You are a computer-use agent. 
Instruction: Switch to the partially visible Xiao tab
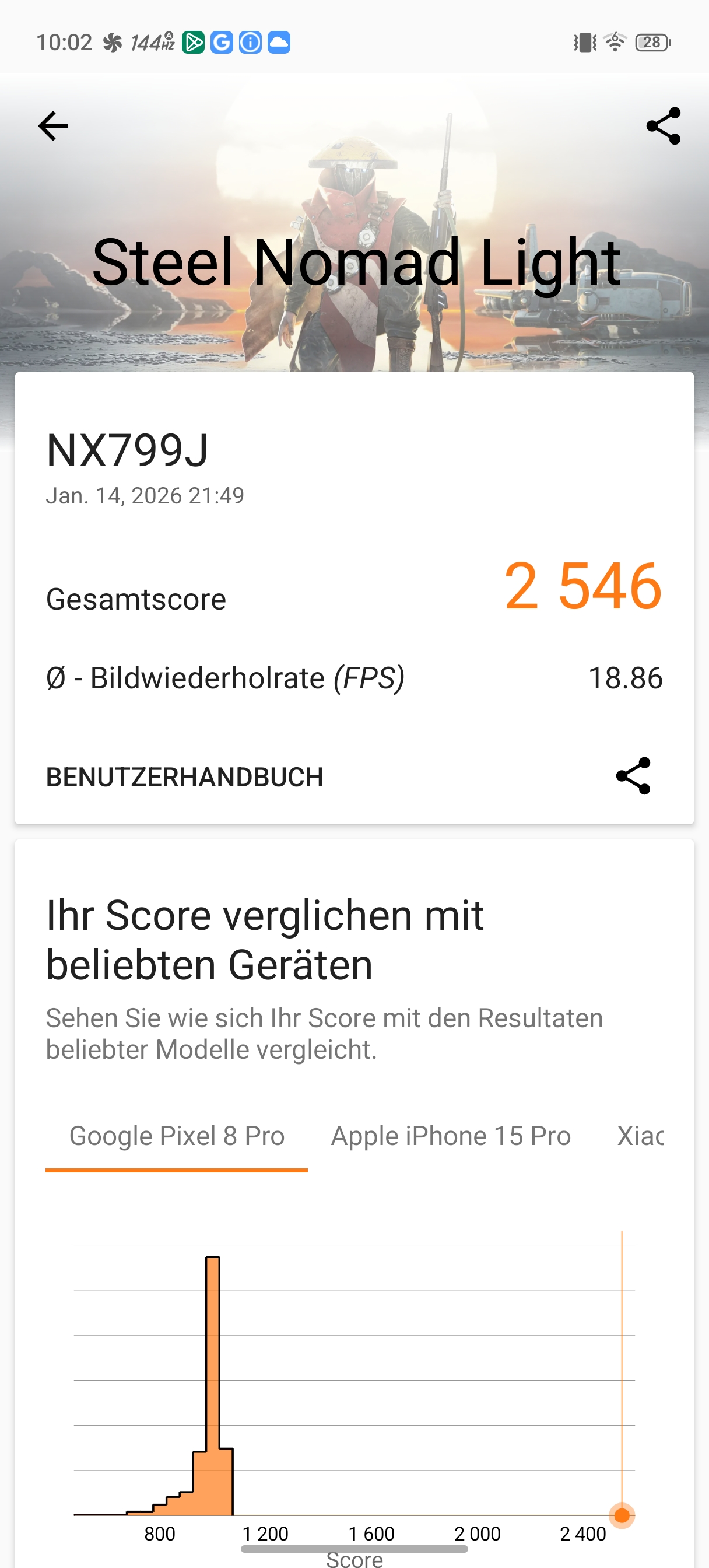(639, 1136)
